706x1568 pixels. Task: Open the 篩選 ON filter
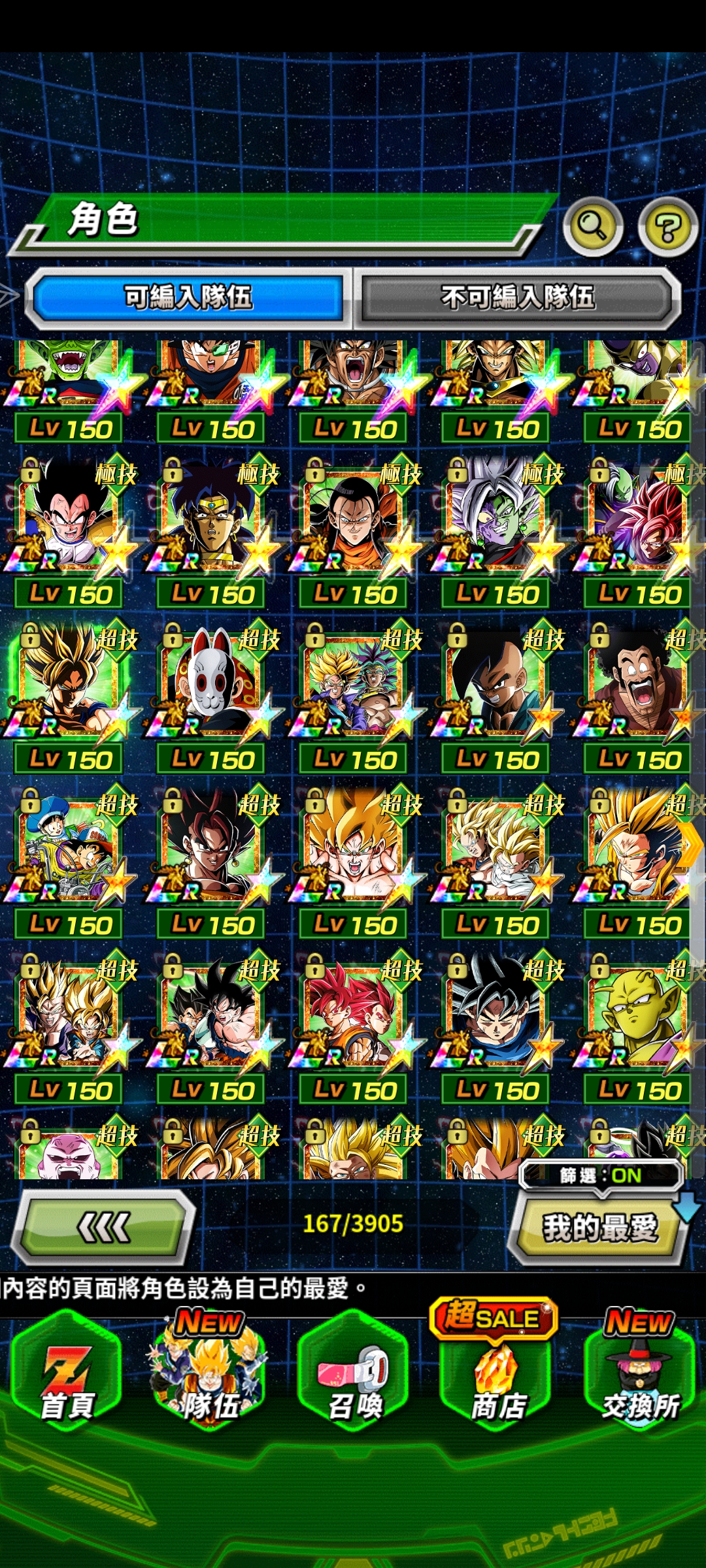601,1176
